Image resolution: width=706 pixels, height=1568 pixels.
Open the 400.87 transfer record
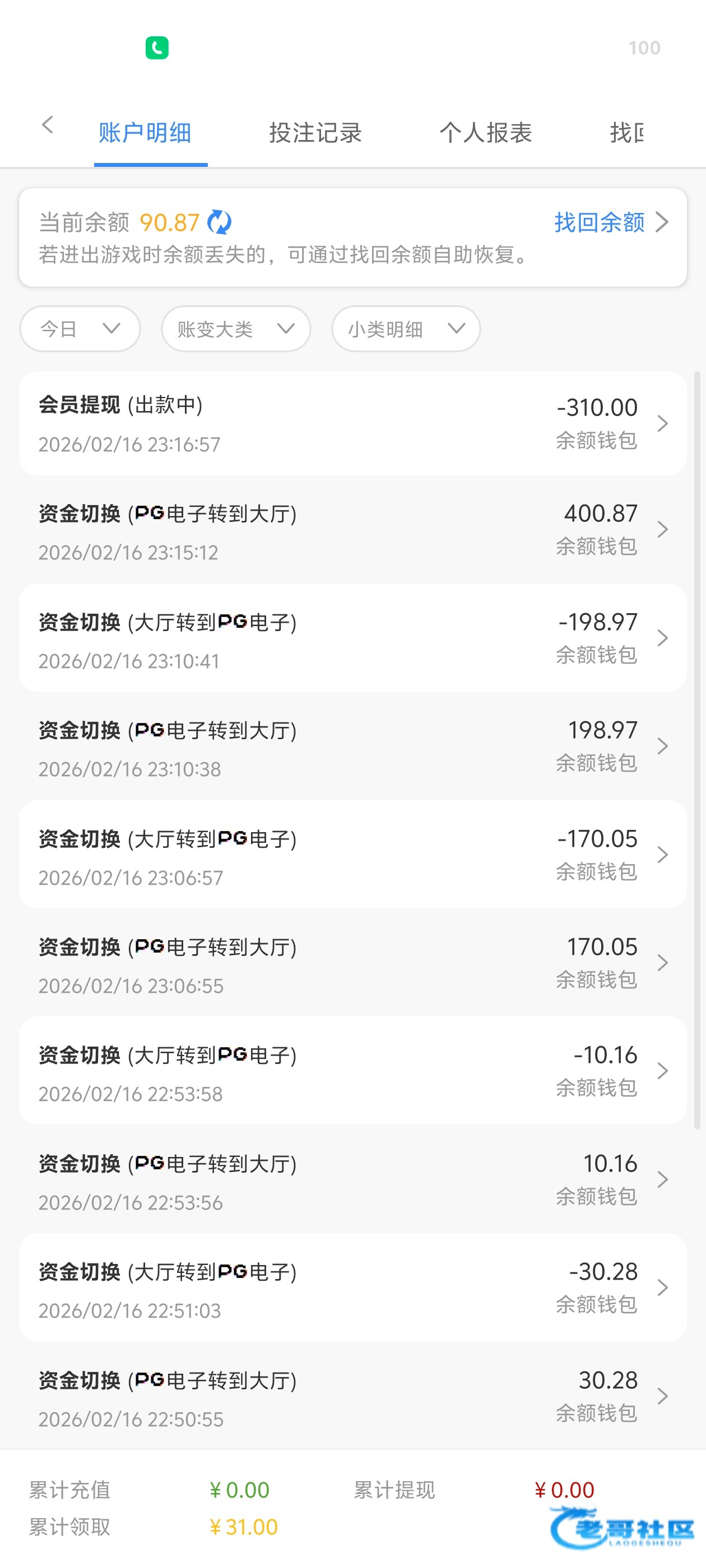click(352, 531)
